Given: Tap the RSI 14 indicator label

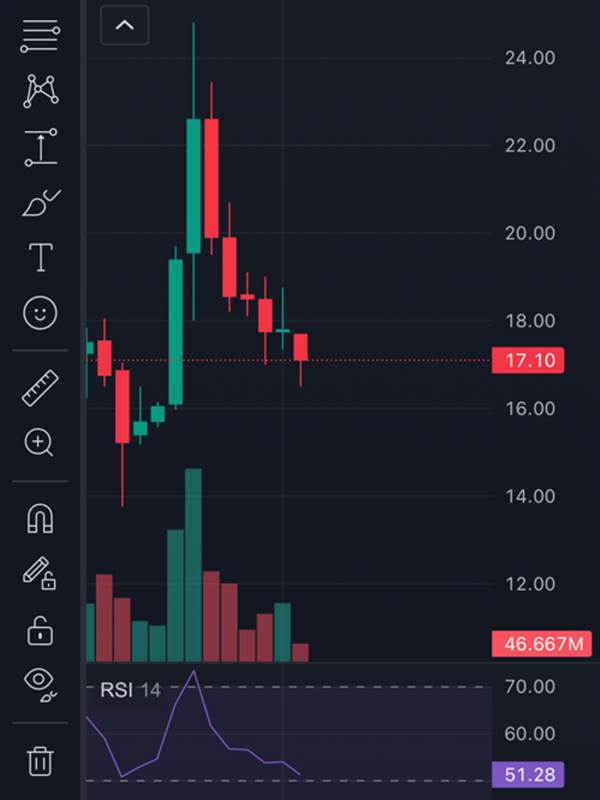Looking at the screenshot, I should click(x=130, y=689).
